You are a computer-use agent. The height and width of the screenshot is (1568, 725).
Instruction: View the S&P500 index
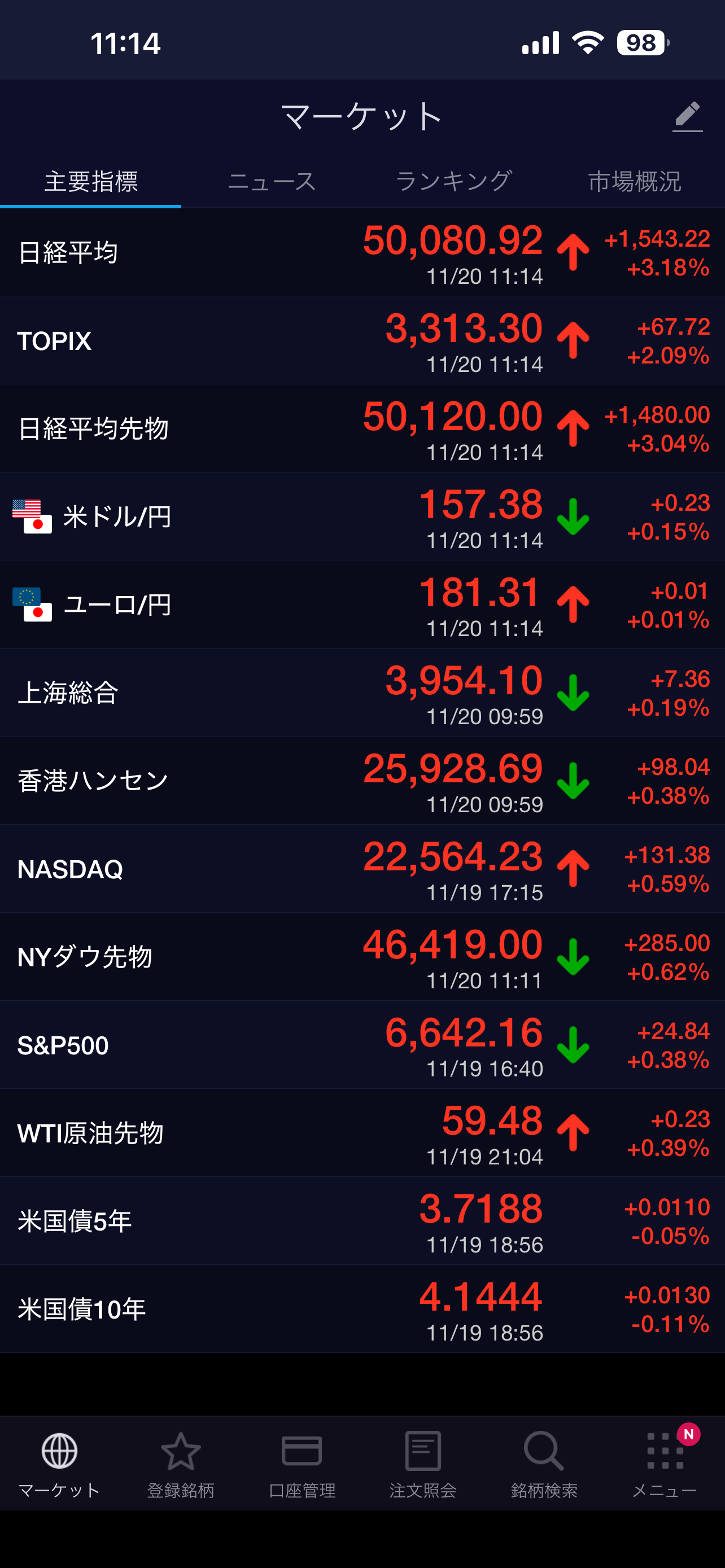coord(362,1045)
